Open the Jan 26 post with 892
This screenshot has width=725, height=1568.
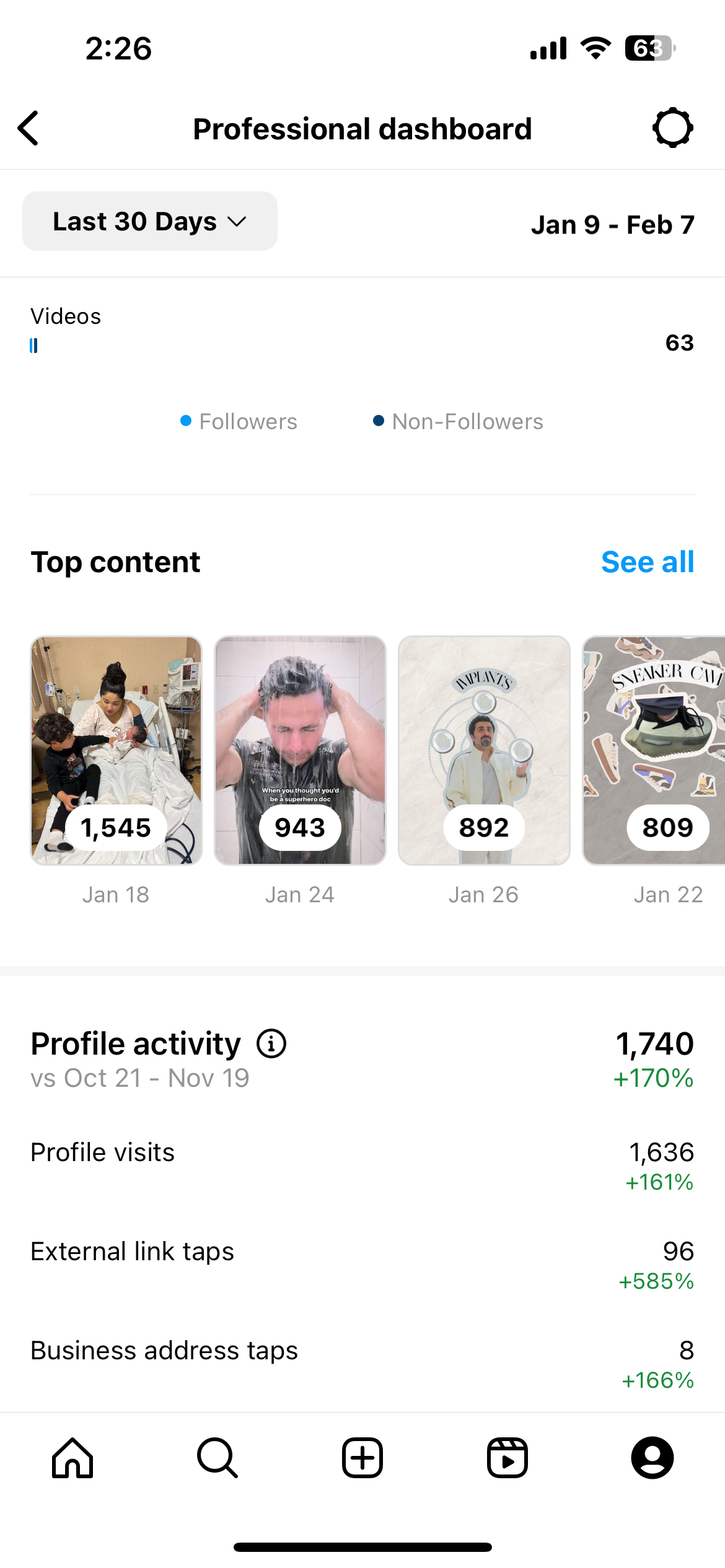tap(484, 750)
